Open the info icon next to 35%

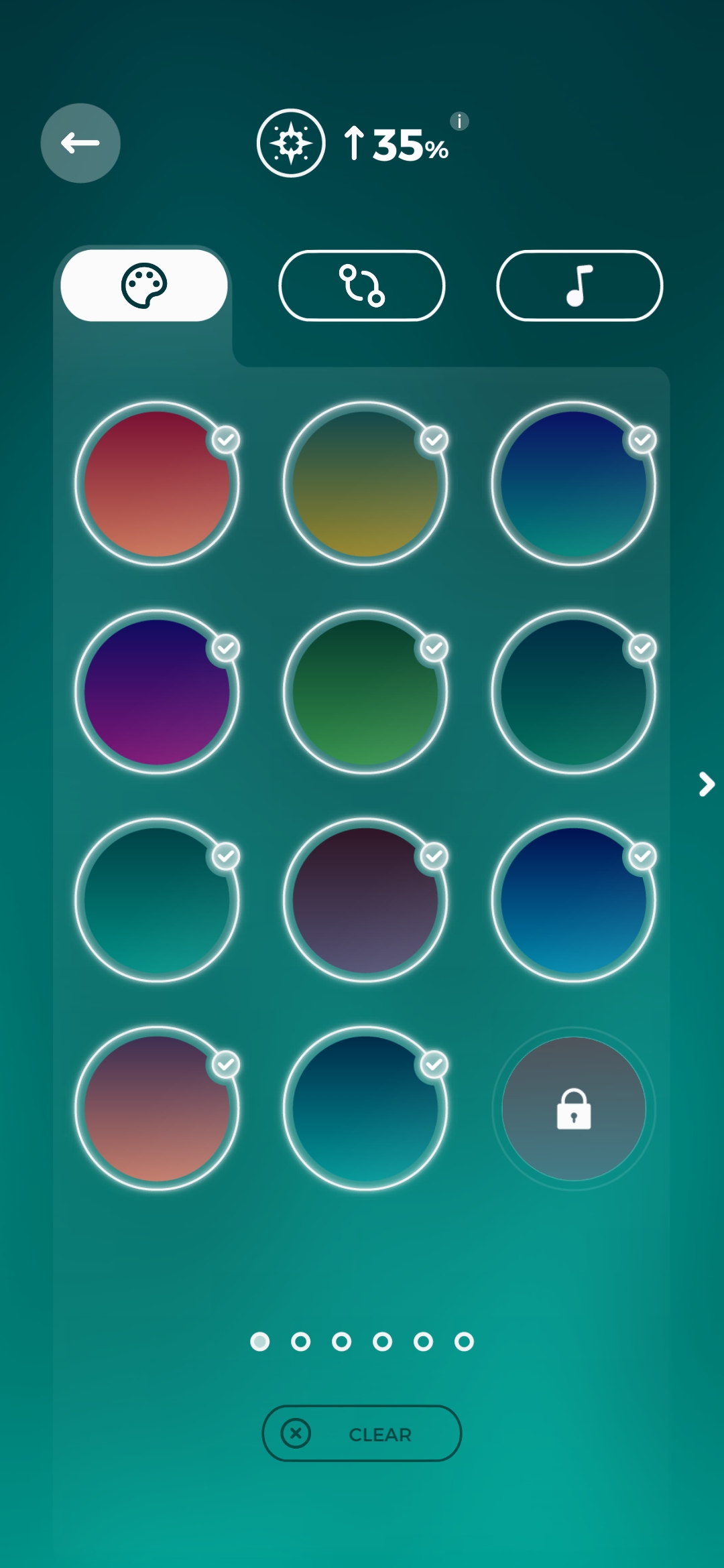pyautogui.click(x=459, y=121)
